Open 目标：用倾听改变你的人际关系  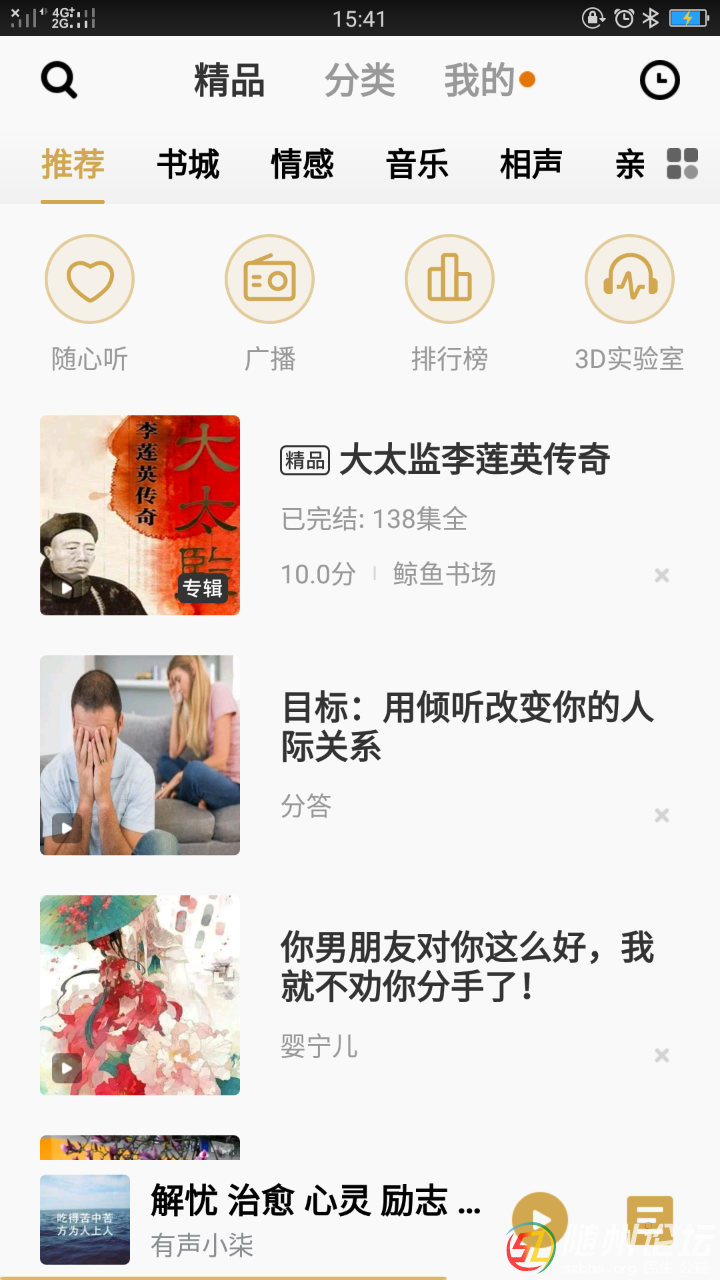[467, 727]
